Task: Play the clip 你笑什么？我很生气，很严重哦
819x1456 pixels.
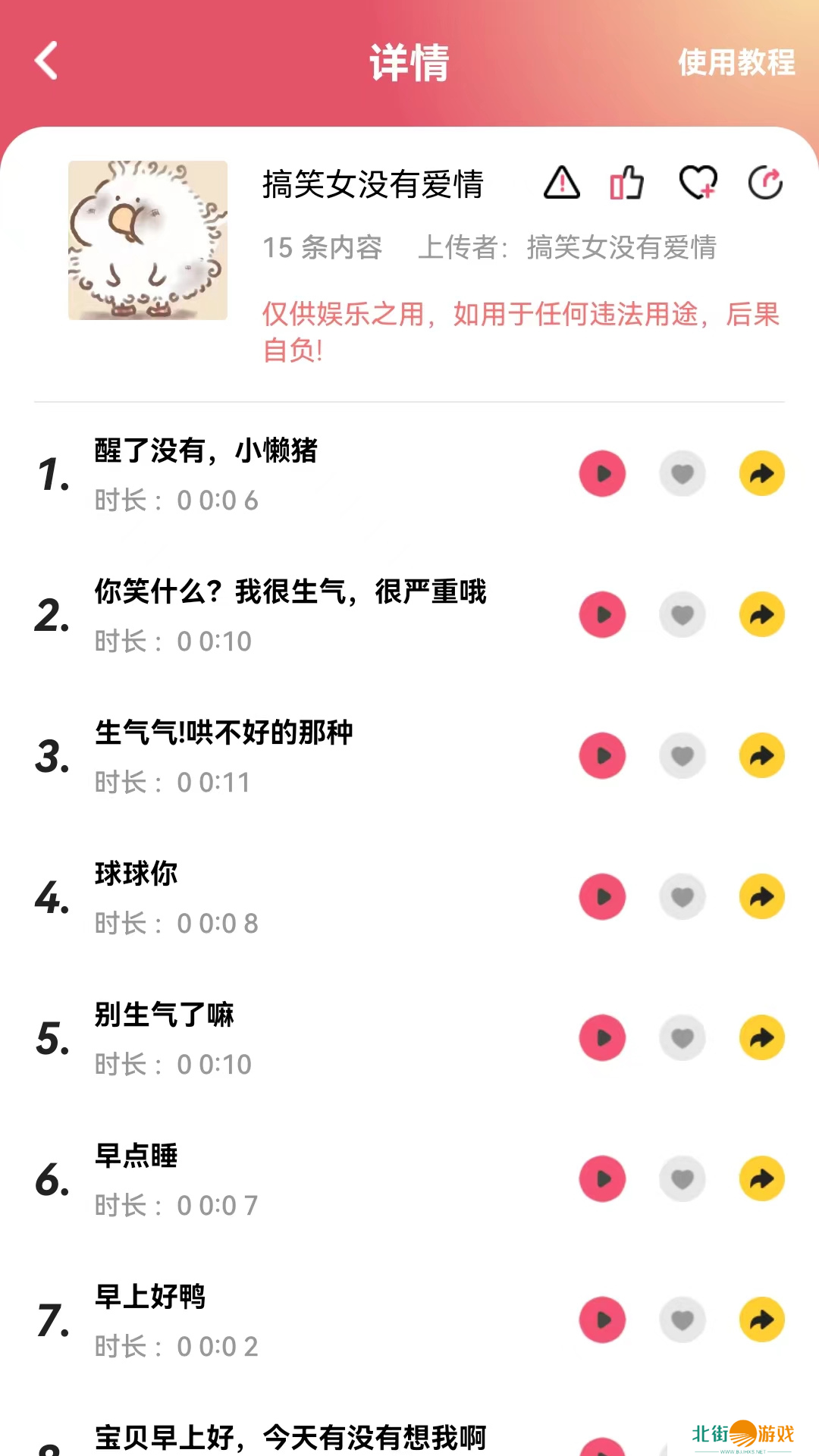Action: 602,615
